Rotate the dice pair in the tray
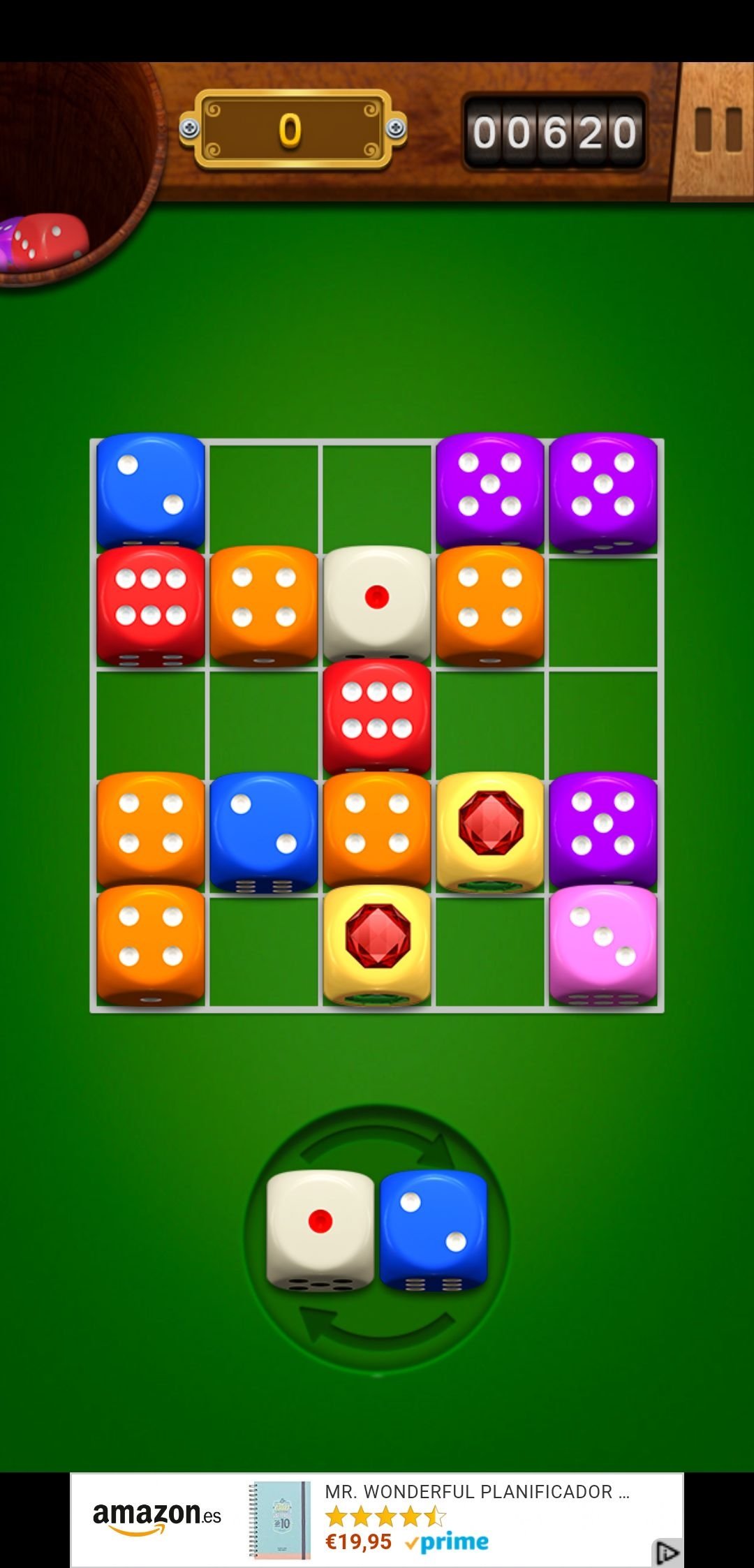754x1568 pixels. [377, 1236]
